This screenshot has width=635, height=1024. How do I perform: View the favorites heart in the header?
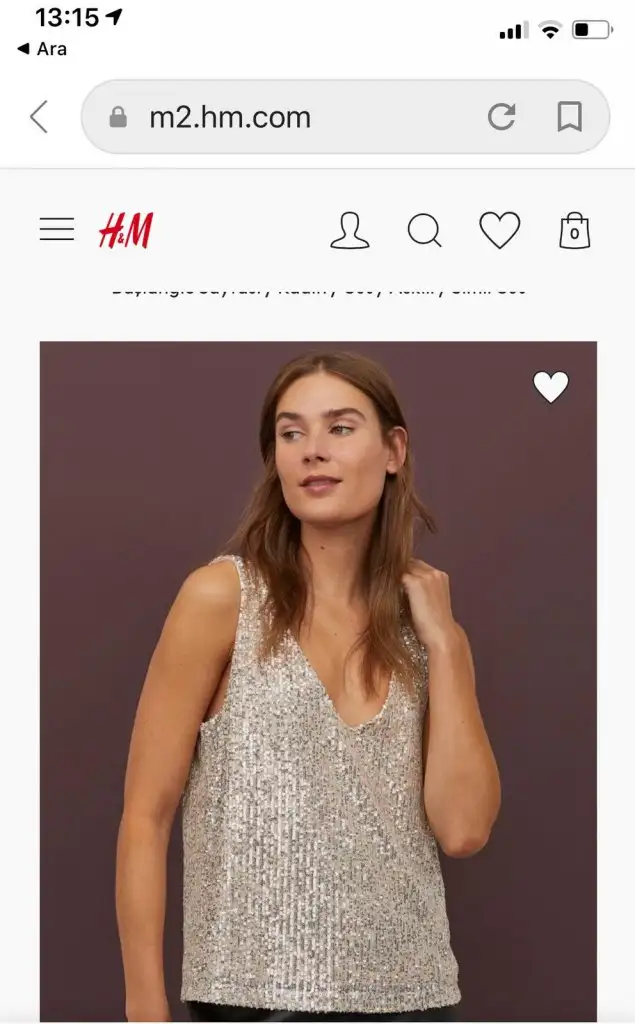pos(499,231)
